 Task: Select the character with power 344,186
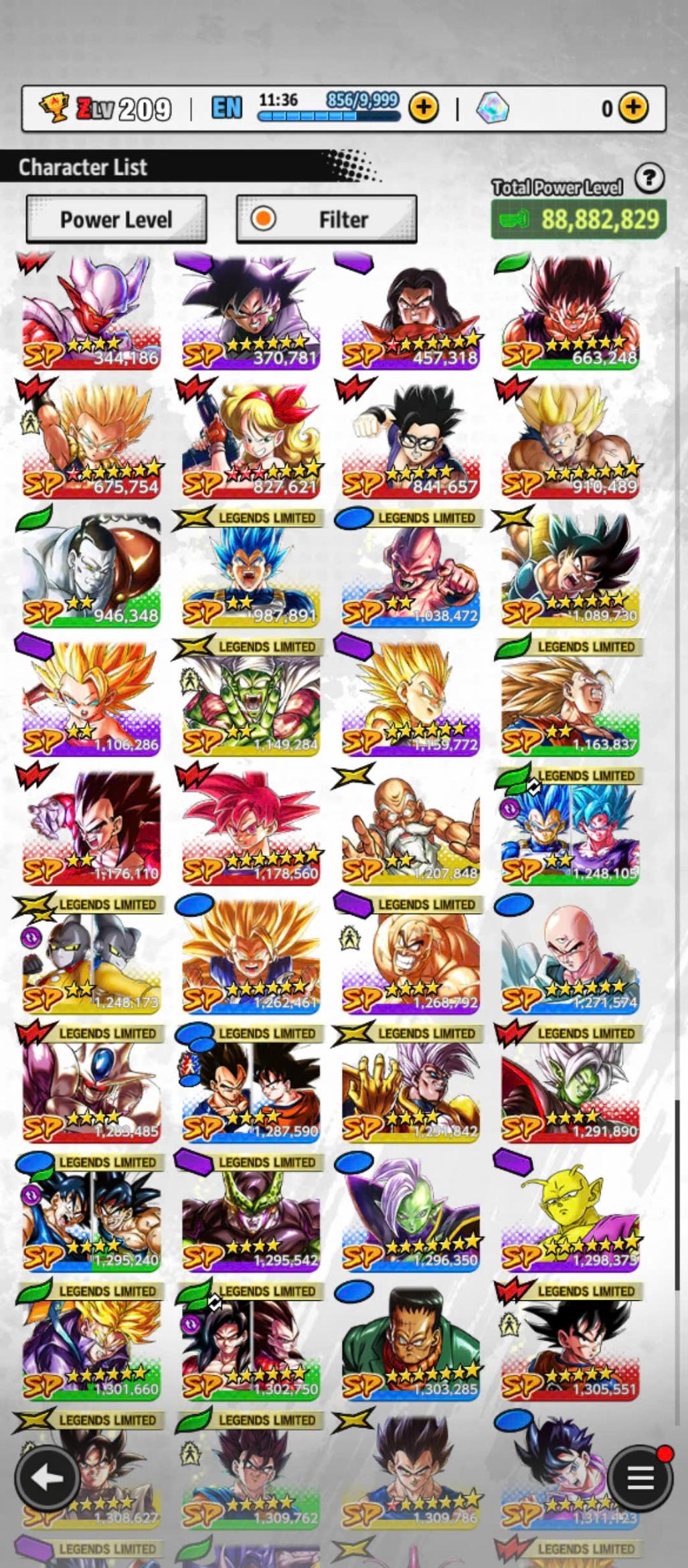click(91, 311)
